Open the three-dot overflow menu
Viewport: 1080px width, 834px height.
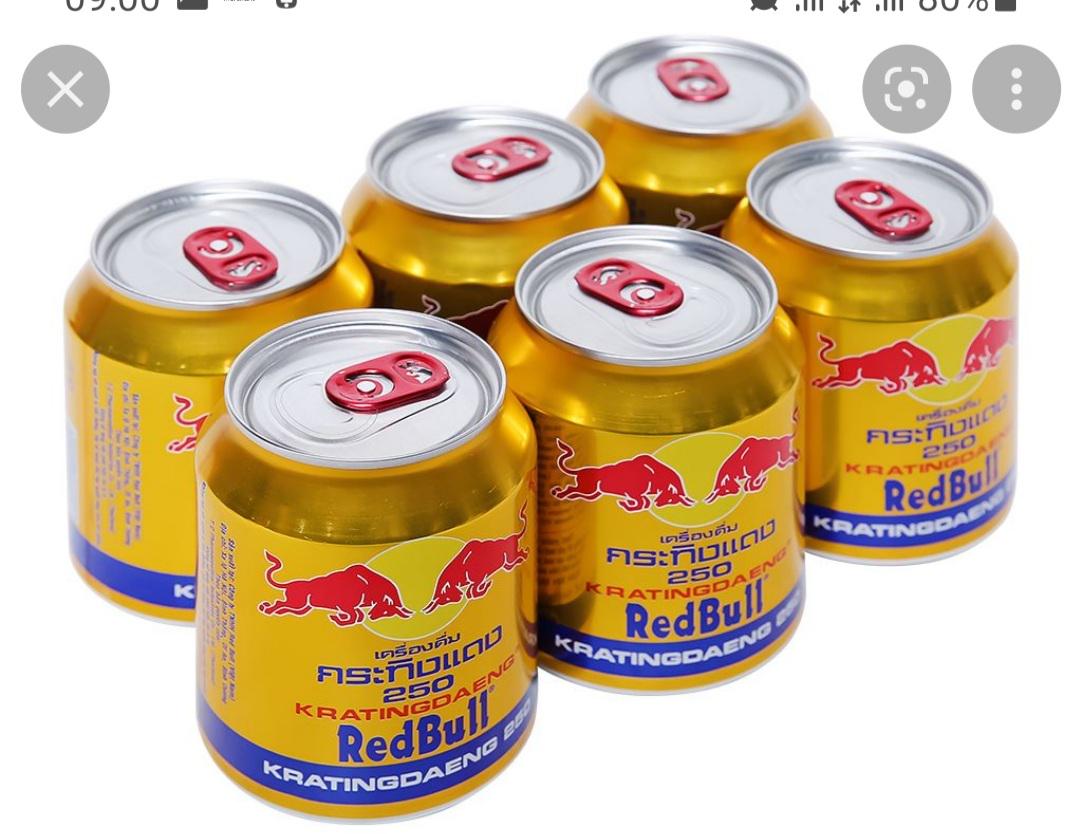coord(1016,90)
